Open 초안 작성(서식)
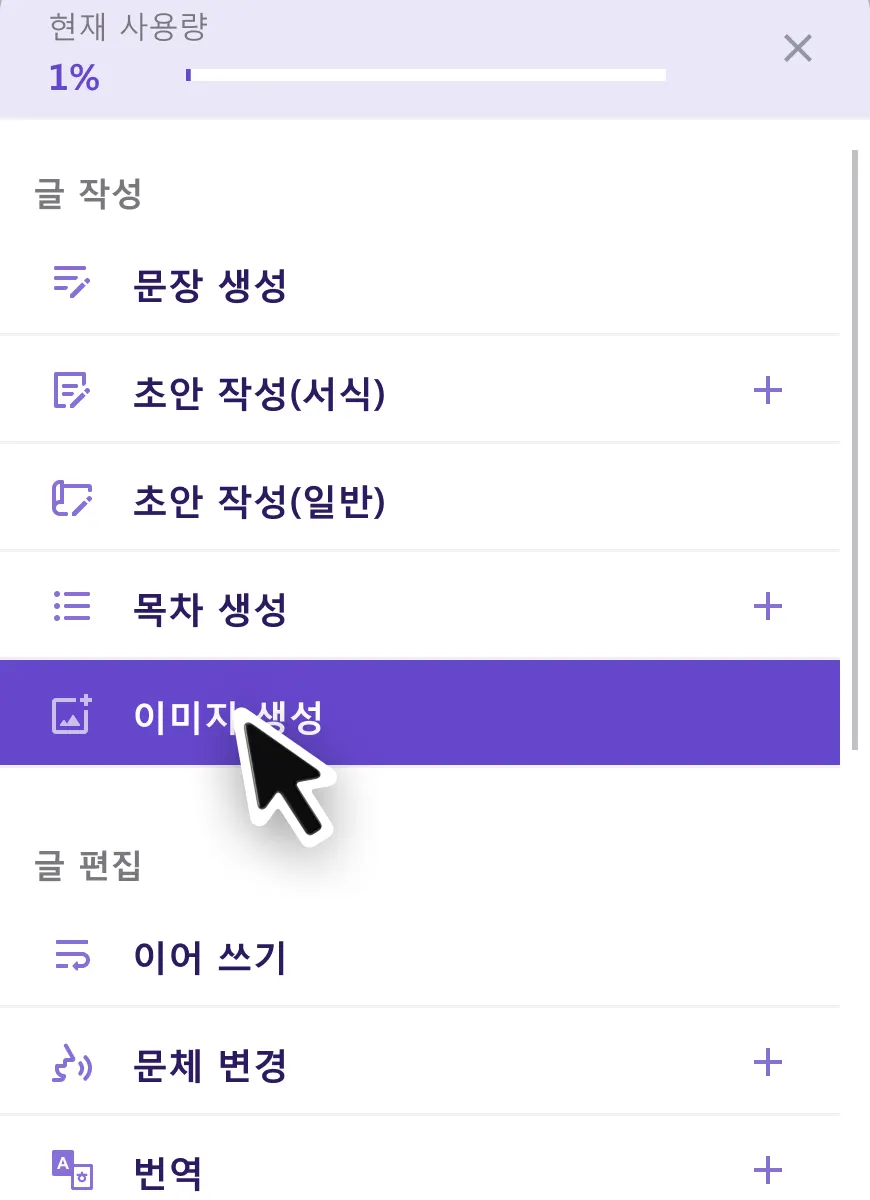Screen dimensions: 870x1200 (x=259, y=393)
